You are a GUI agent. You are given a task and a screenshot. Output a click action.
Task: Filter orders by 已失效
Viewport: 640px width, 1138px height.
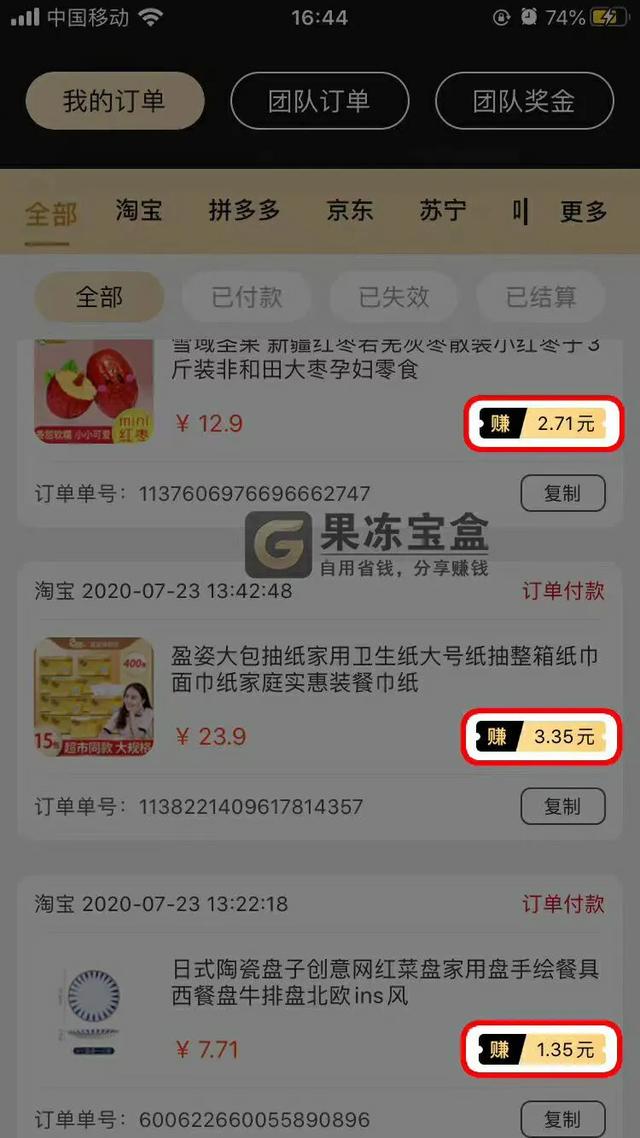click(x=394, y=297)
